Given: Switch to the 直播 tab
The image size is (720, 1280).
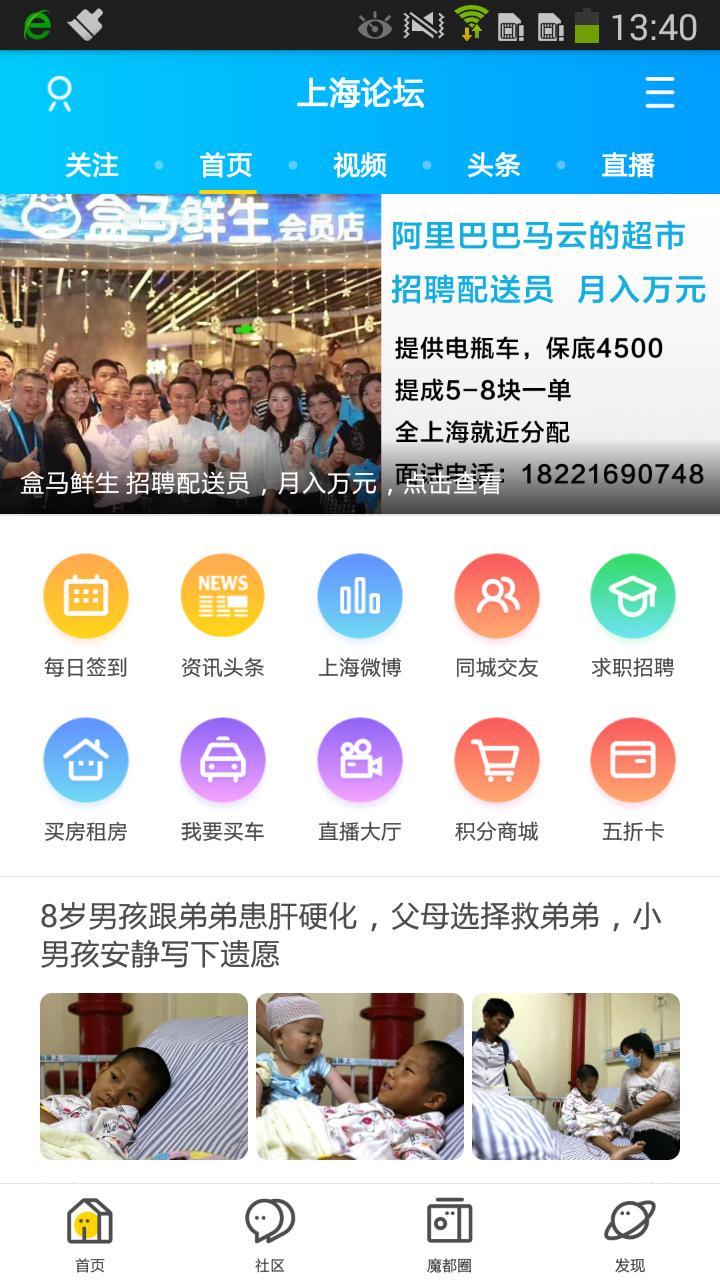Looking at the screenshot, I should [628, 165].
